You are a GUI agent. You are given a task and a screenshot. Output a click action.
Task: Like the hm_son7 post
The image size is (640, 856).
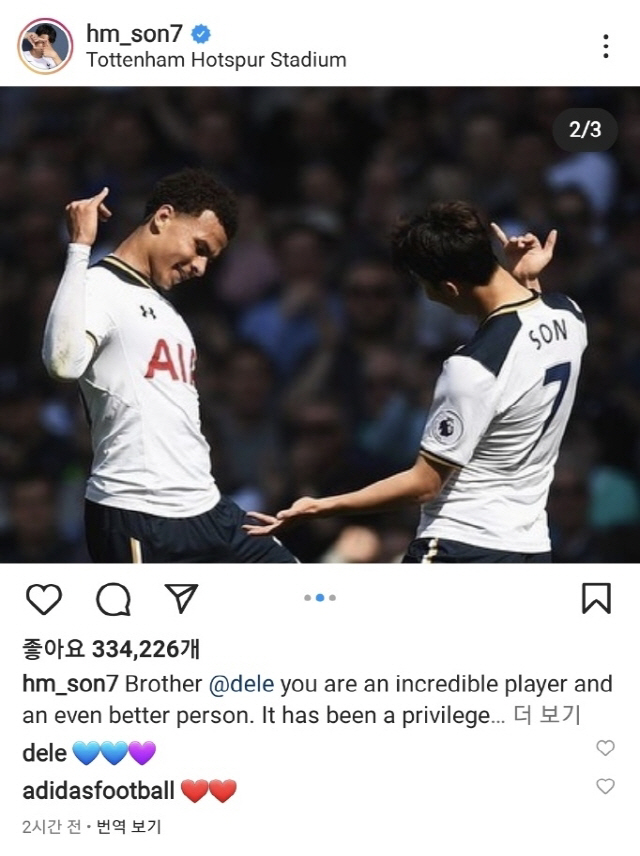tap(43, 599)
